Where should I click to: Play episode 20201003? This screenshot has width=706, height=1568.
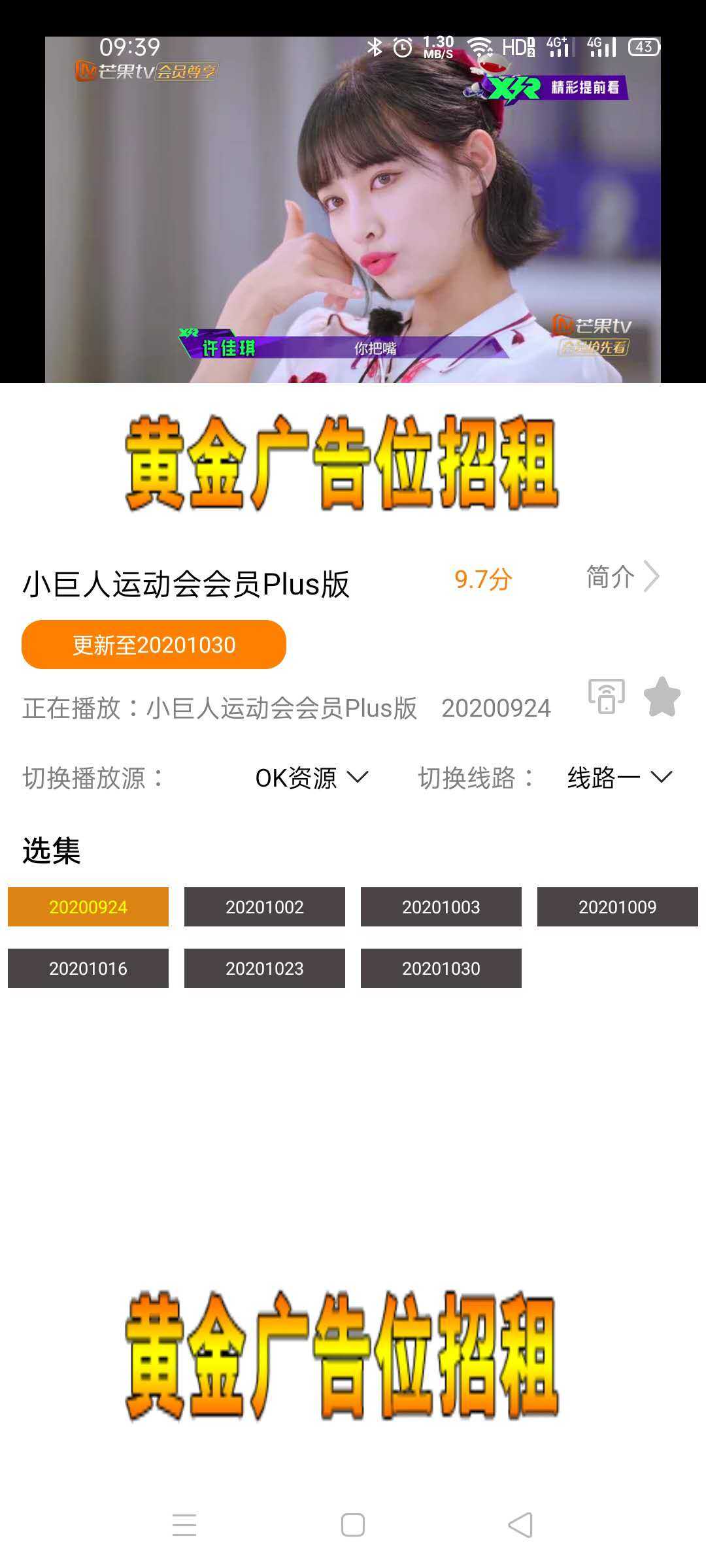tap(441, 907)
